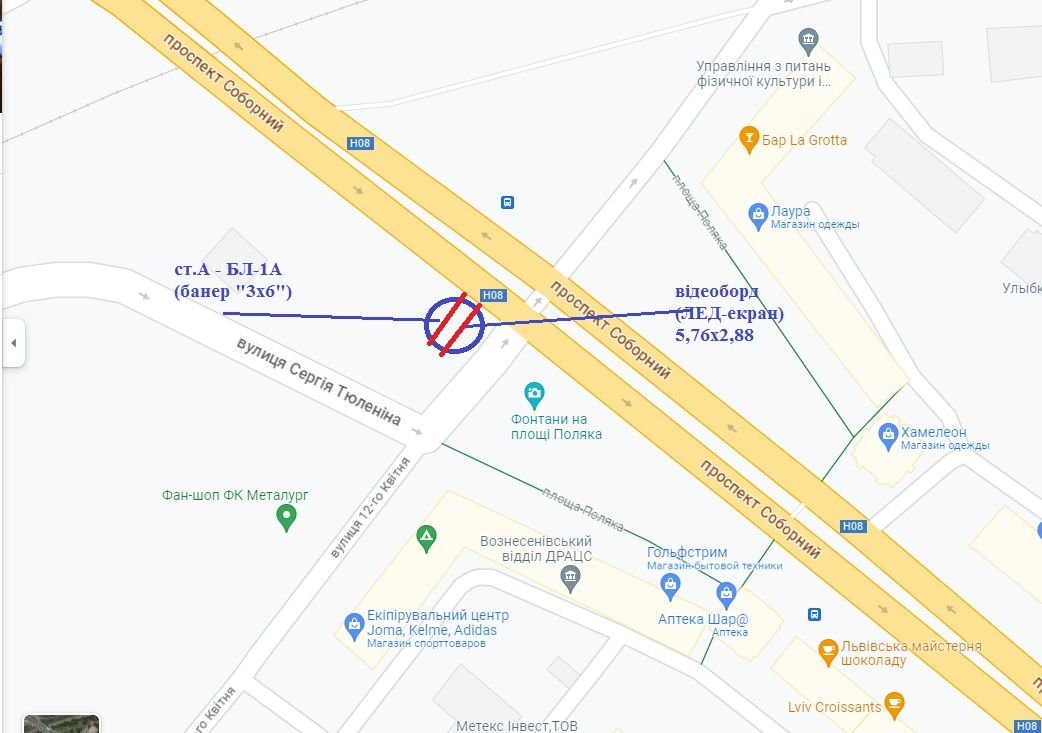The width and height of the screenshot is (1042, 733).
Task: Select the Львівська майстерня шоколаду cafe pin
Action: (x=828, y=651)
